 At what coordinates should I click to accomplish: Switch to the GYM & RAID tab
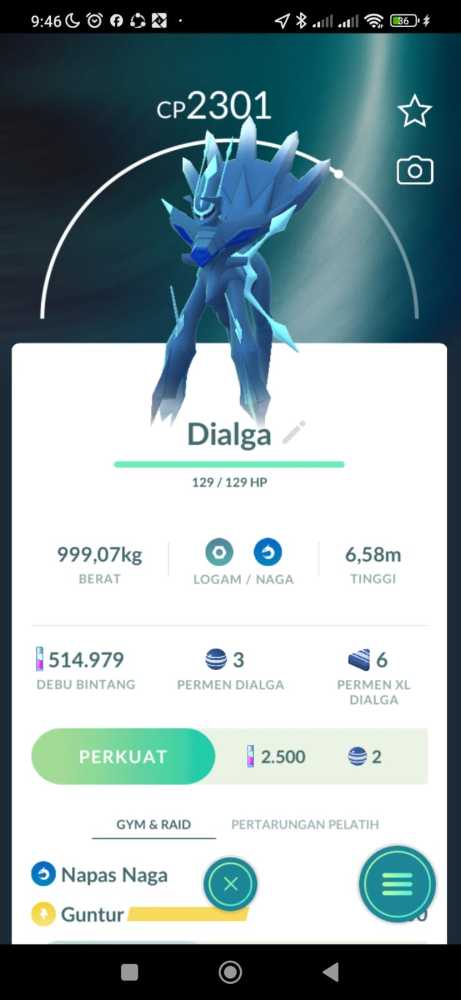pos(154,824)
